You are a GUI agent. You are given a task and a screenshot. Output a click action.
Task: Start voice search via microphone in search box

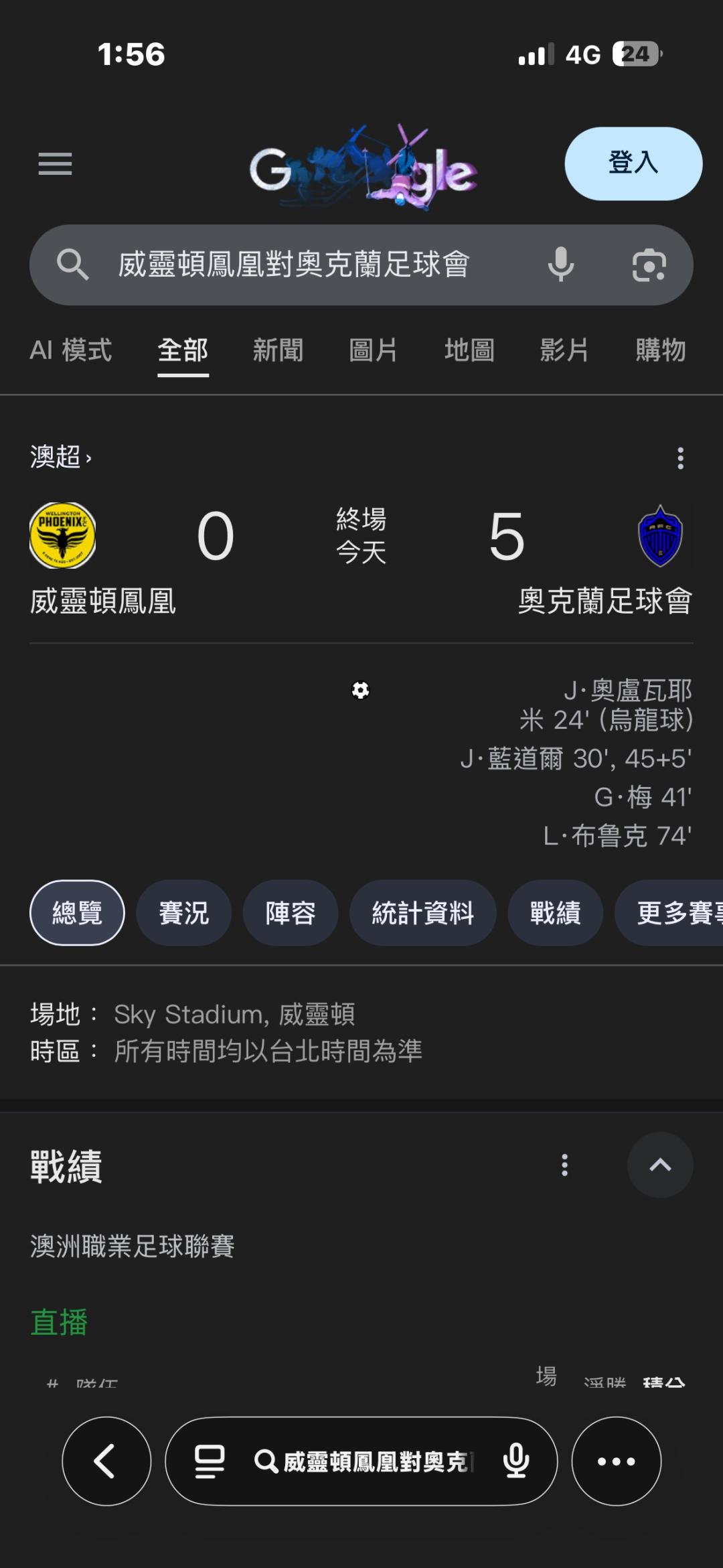[x=561, y=265]
